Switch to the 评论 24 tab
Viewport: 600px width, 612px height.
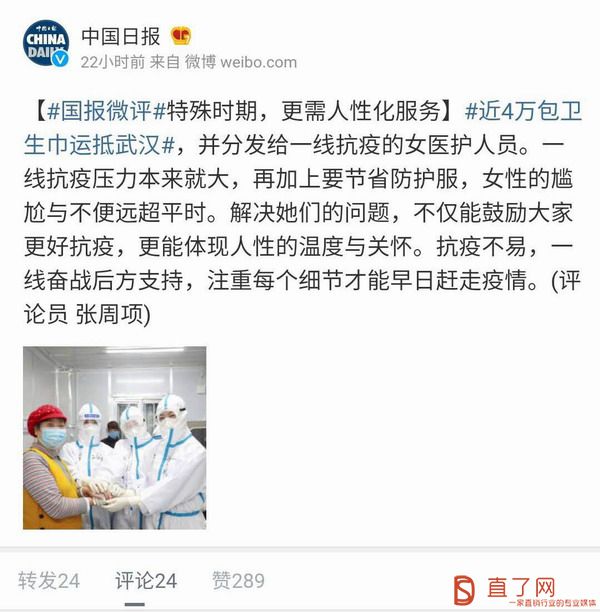(146, 579)
